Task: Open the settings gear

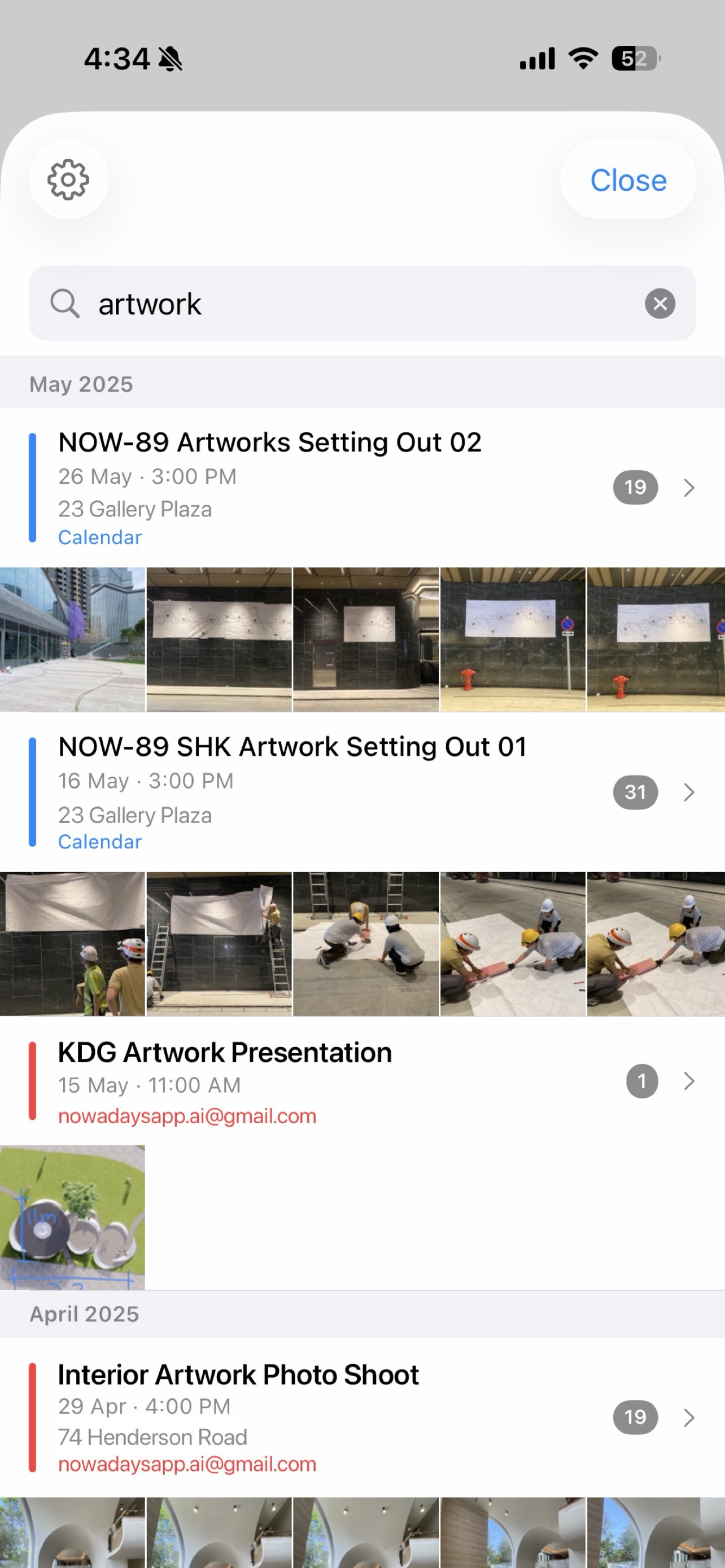Action: pyautogui.click(x=68, y=179)
